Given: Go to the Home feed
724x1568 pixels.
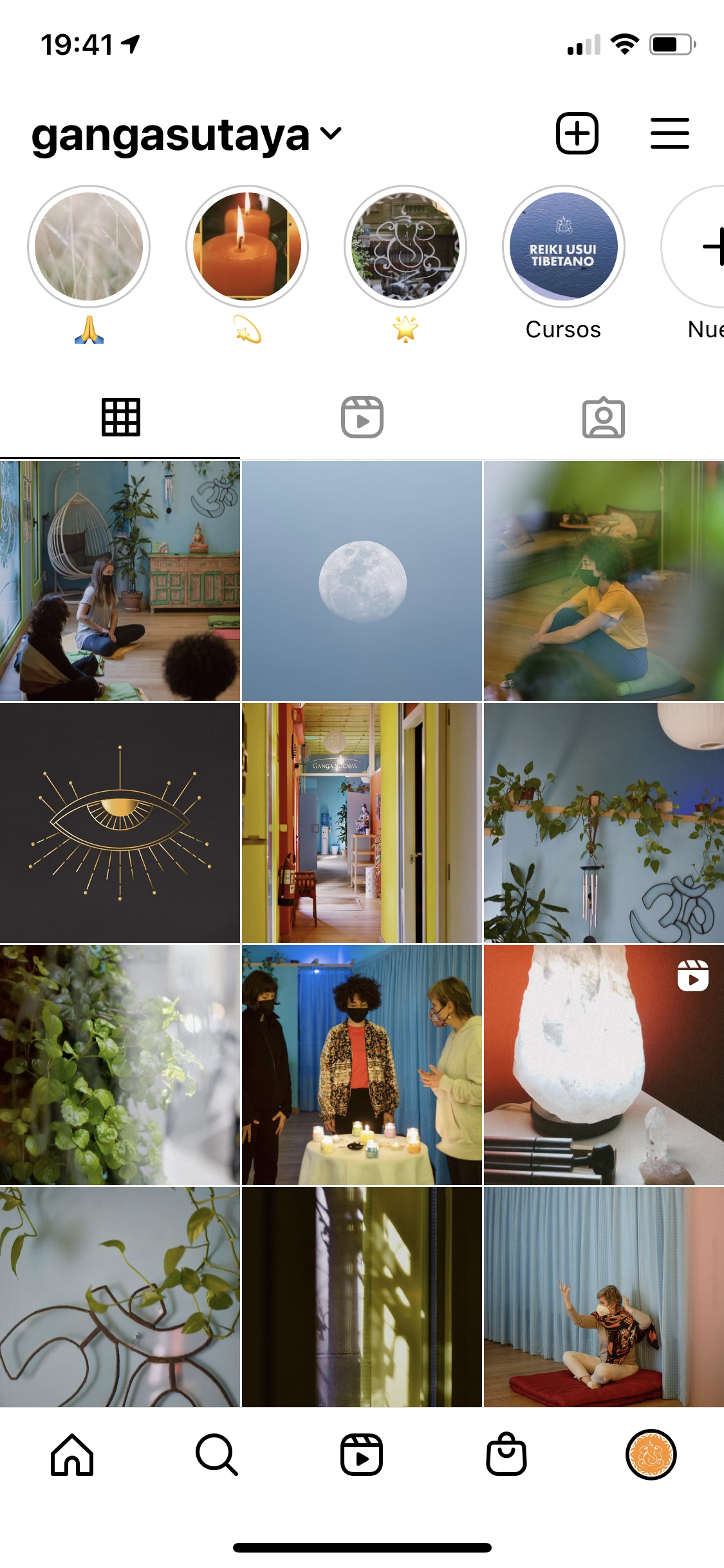Looking at the screenshot, I should coord(72,1455).
